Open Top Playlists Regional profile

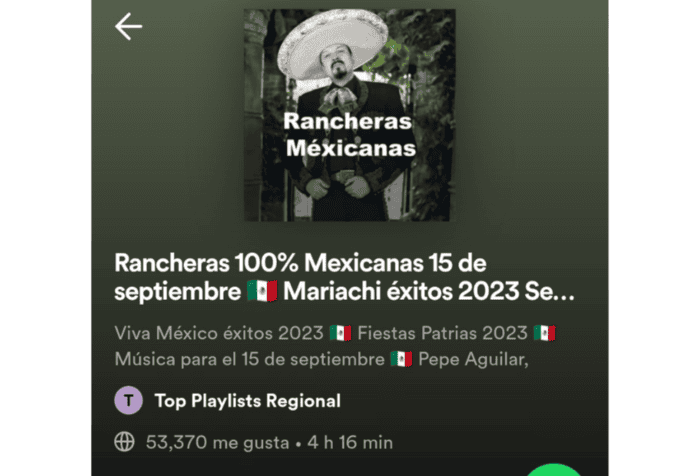[x=246, y=401]
